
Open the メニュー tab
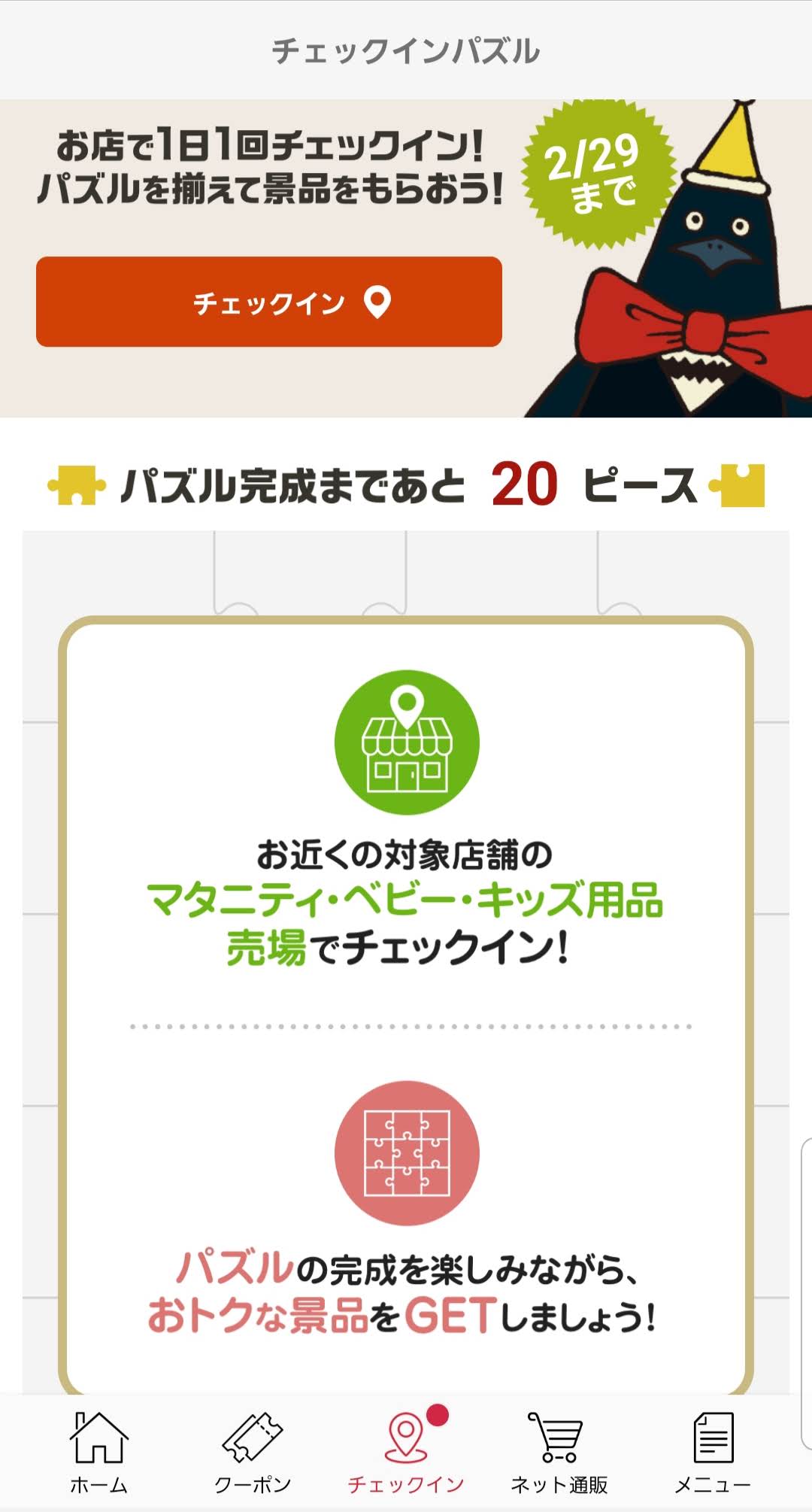tap(712, 1452)
